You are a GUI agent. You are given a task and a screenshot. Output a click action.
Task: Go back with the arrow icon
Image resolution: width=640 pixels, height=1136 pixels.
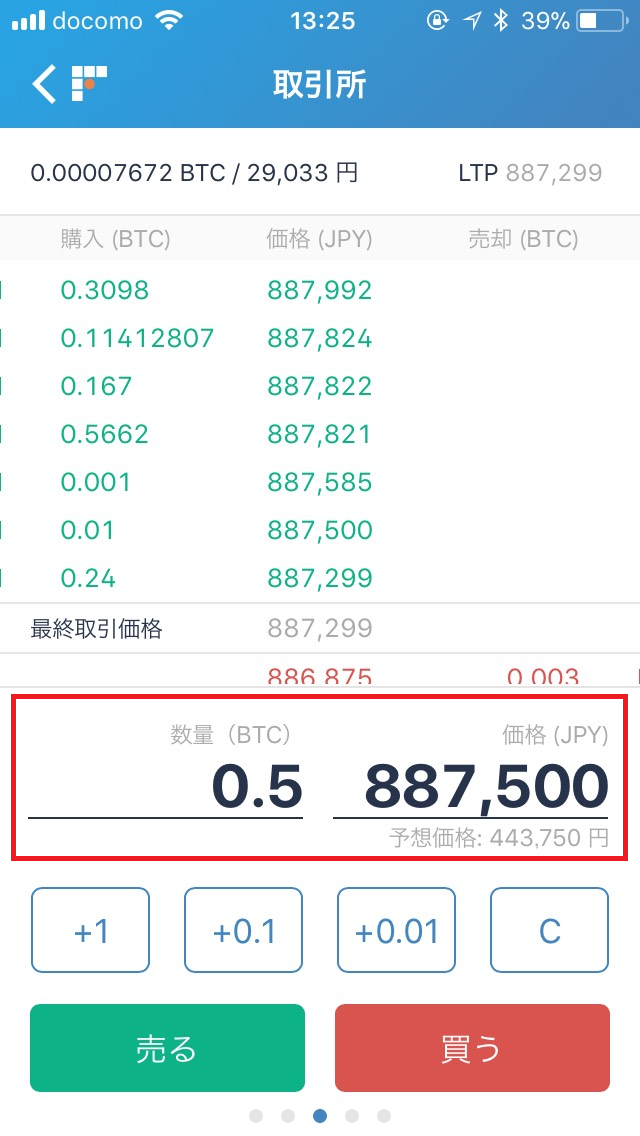tap(44, 85)
